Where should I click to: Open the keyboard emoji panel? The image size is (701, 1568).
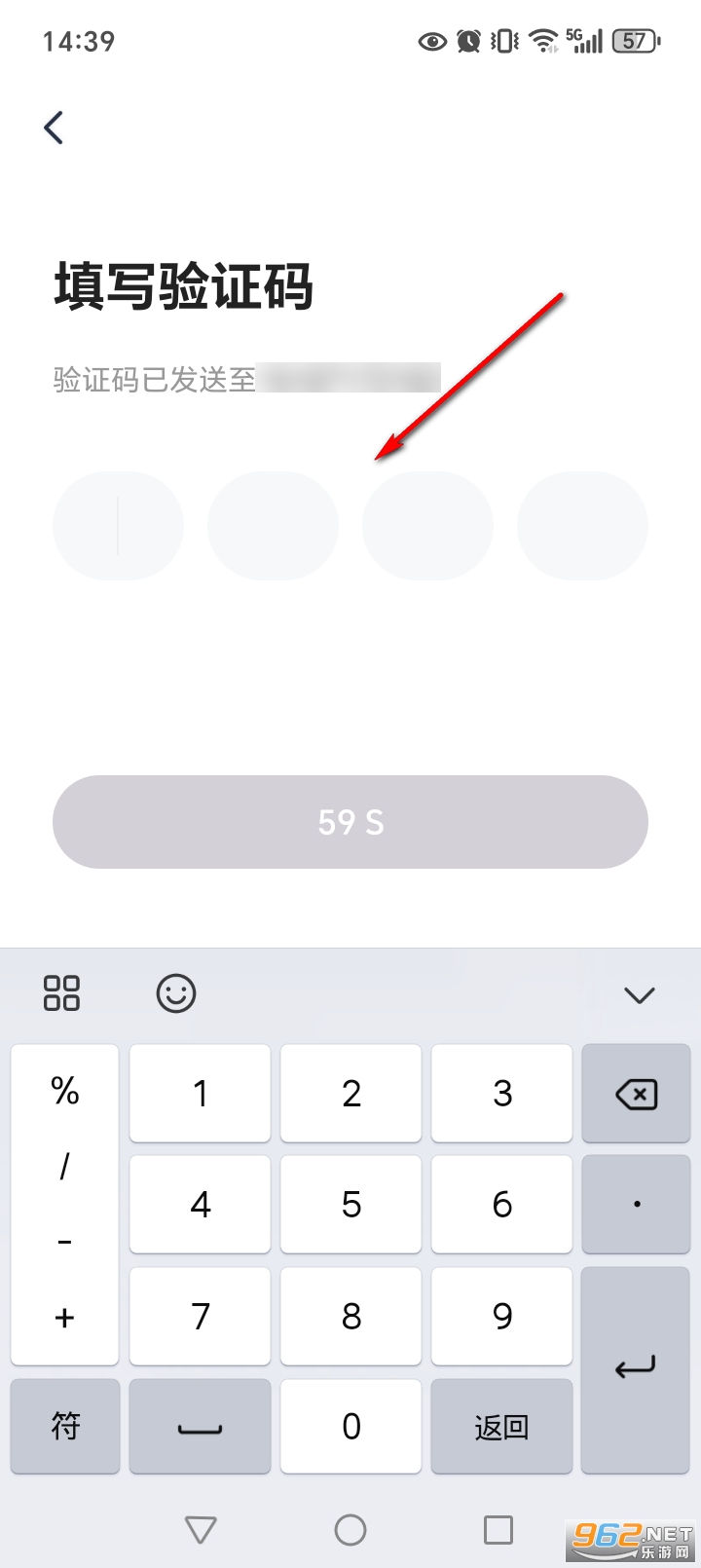176,993
